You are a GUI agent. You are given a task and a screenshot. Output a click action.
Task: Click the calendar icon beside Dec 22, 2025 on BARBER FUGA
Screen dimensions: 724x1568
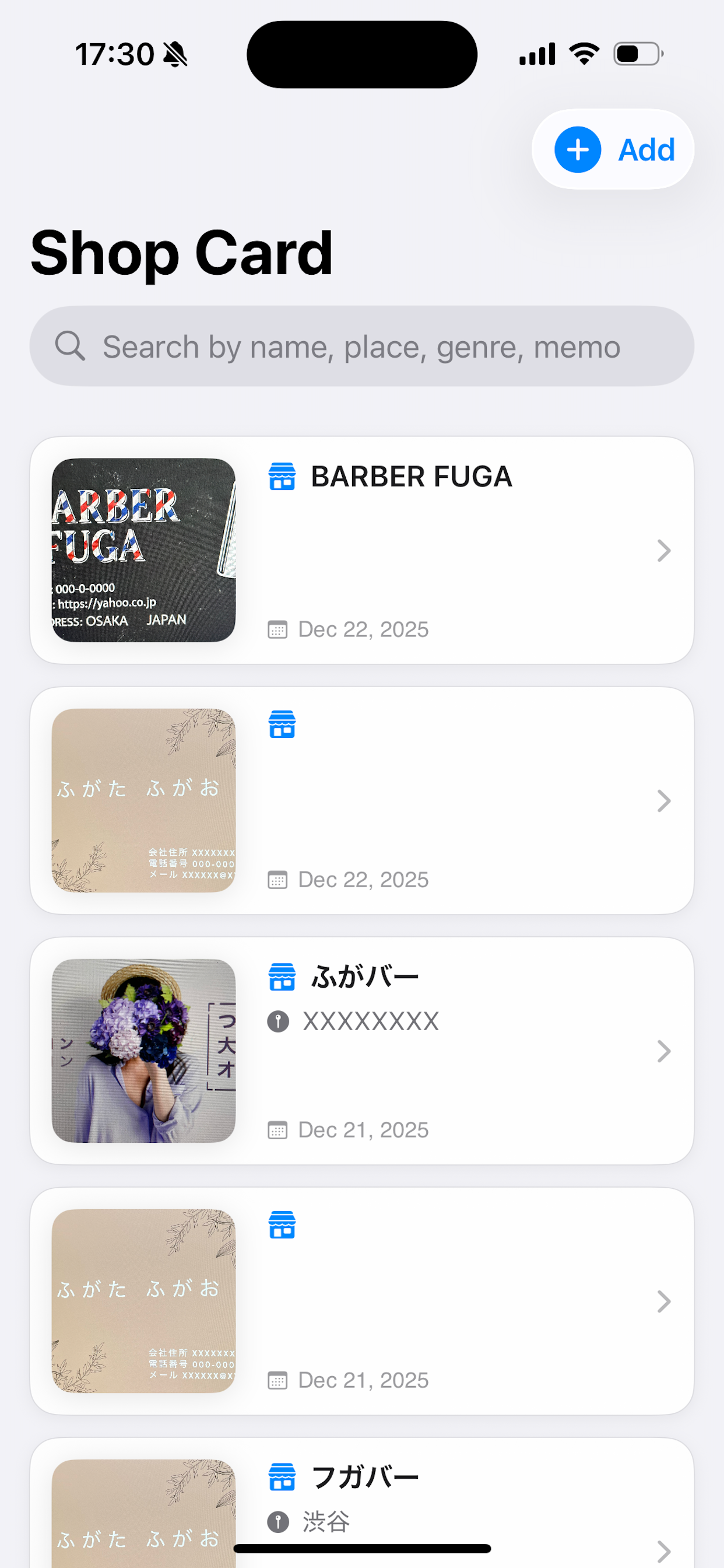277,630
